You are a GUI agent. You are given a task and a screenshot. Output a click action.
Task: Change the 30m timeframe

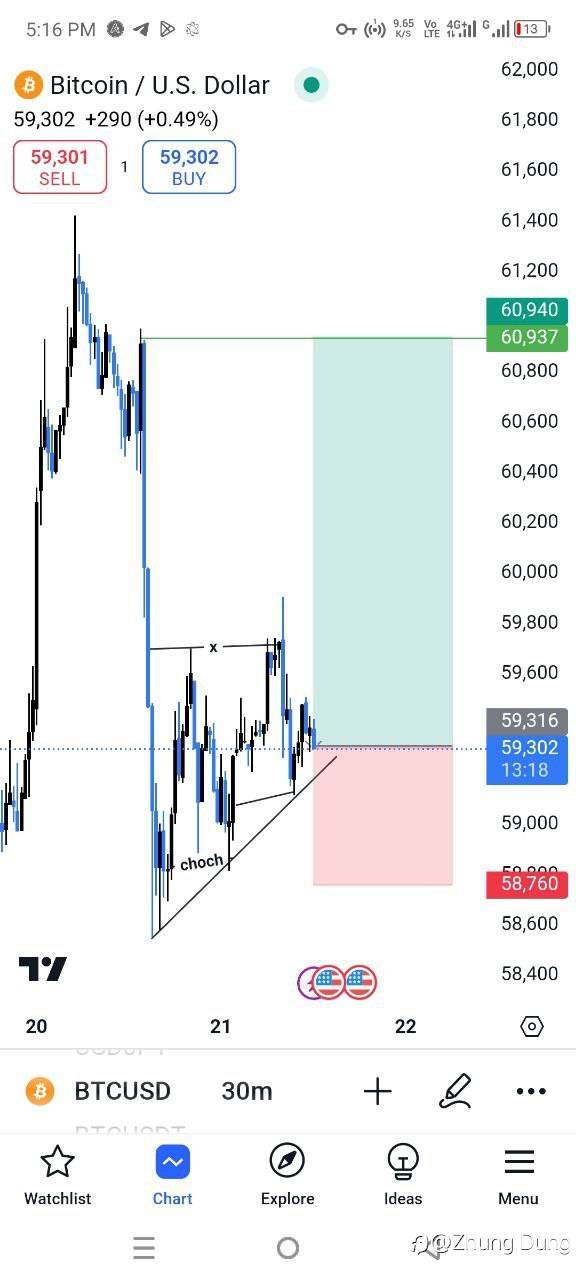[247, 1091]
